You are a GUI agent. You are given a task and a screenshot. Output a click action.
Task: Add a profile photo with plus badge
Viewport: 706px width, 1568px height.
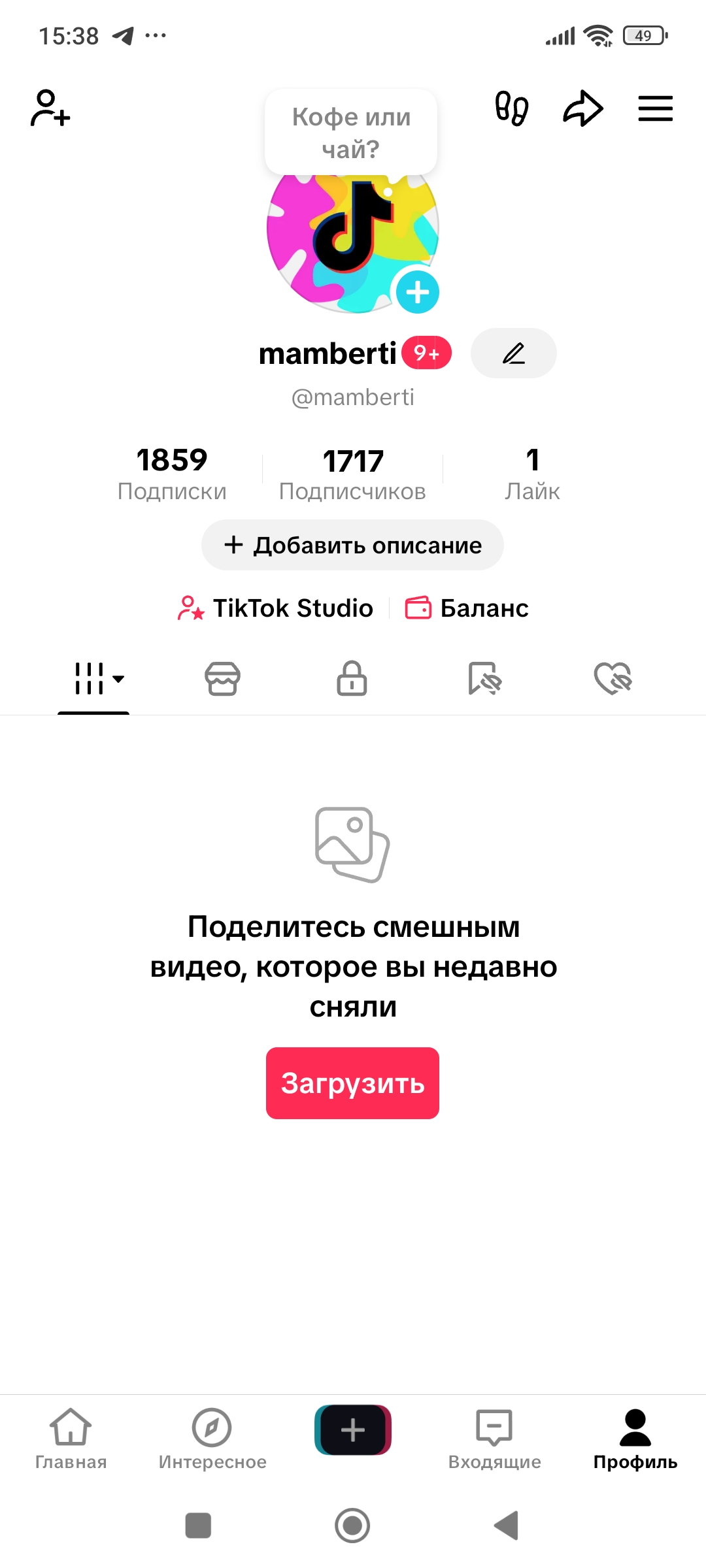(x=418, y=292)
